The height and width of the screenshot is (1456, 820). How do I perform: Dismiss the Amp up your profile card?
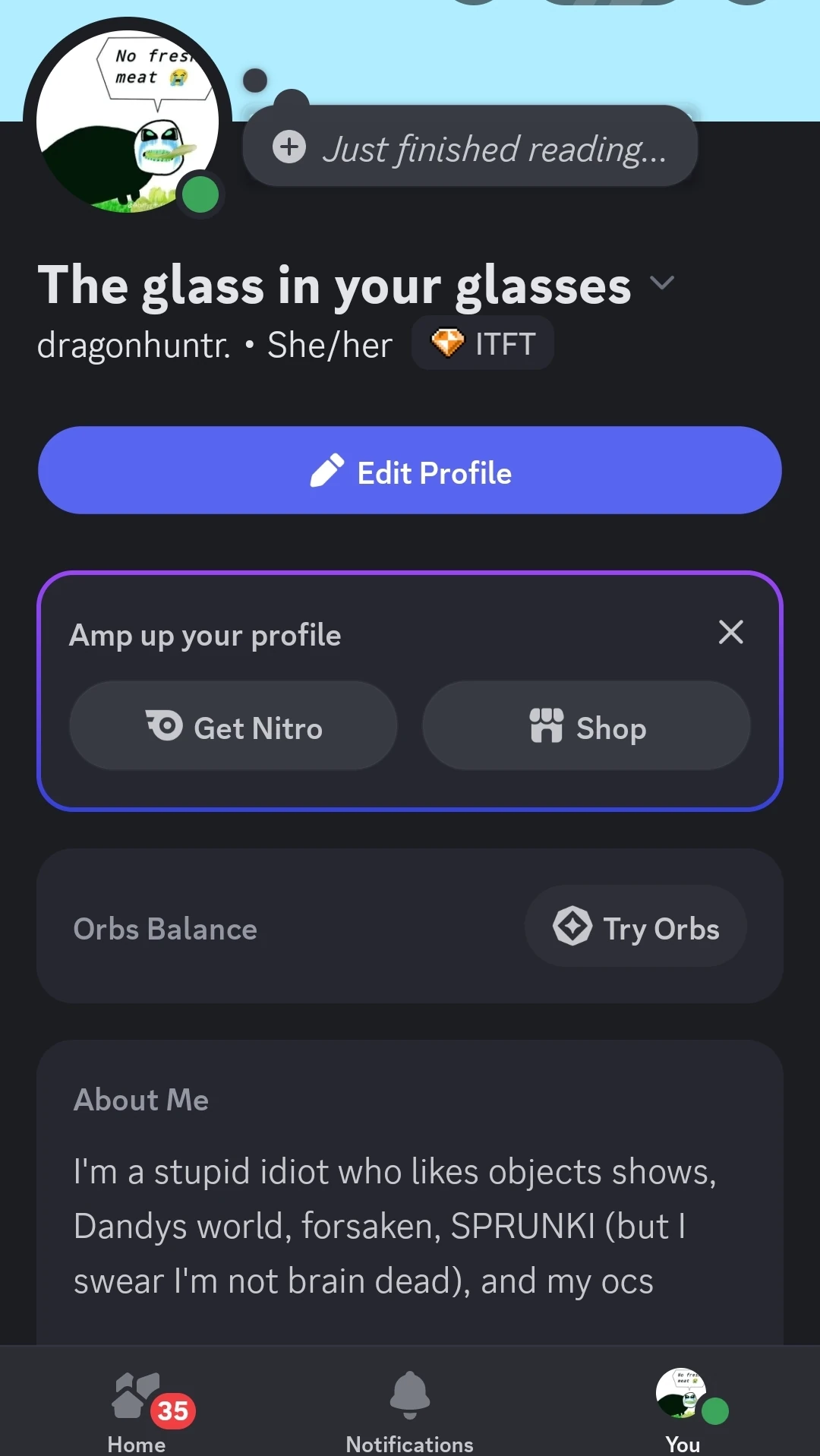730,632
